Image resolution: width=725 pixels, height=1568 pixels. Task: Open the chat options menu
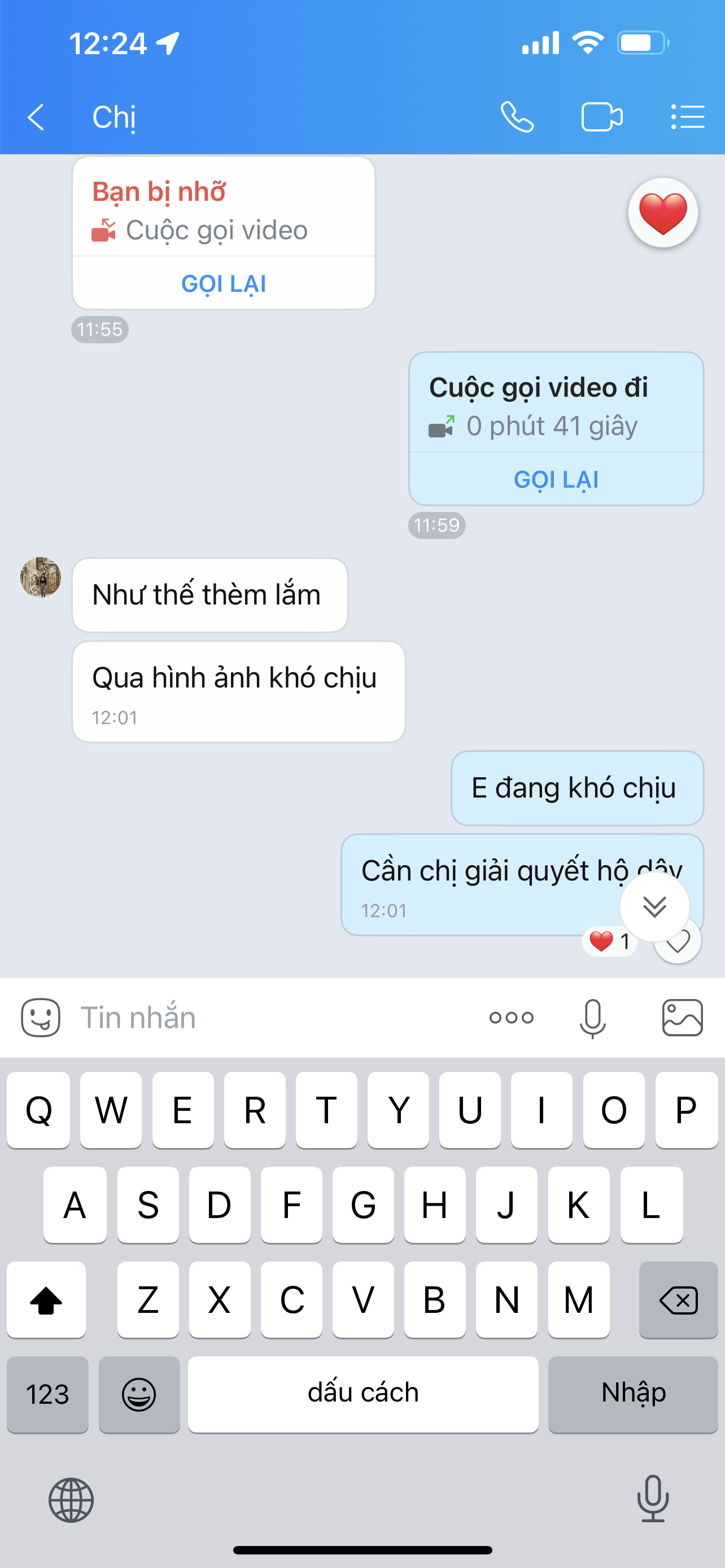(687, 117)
